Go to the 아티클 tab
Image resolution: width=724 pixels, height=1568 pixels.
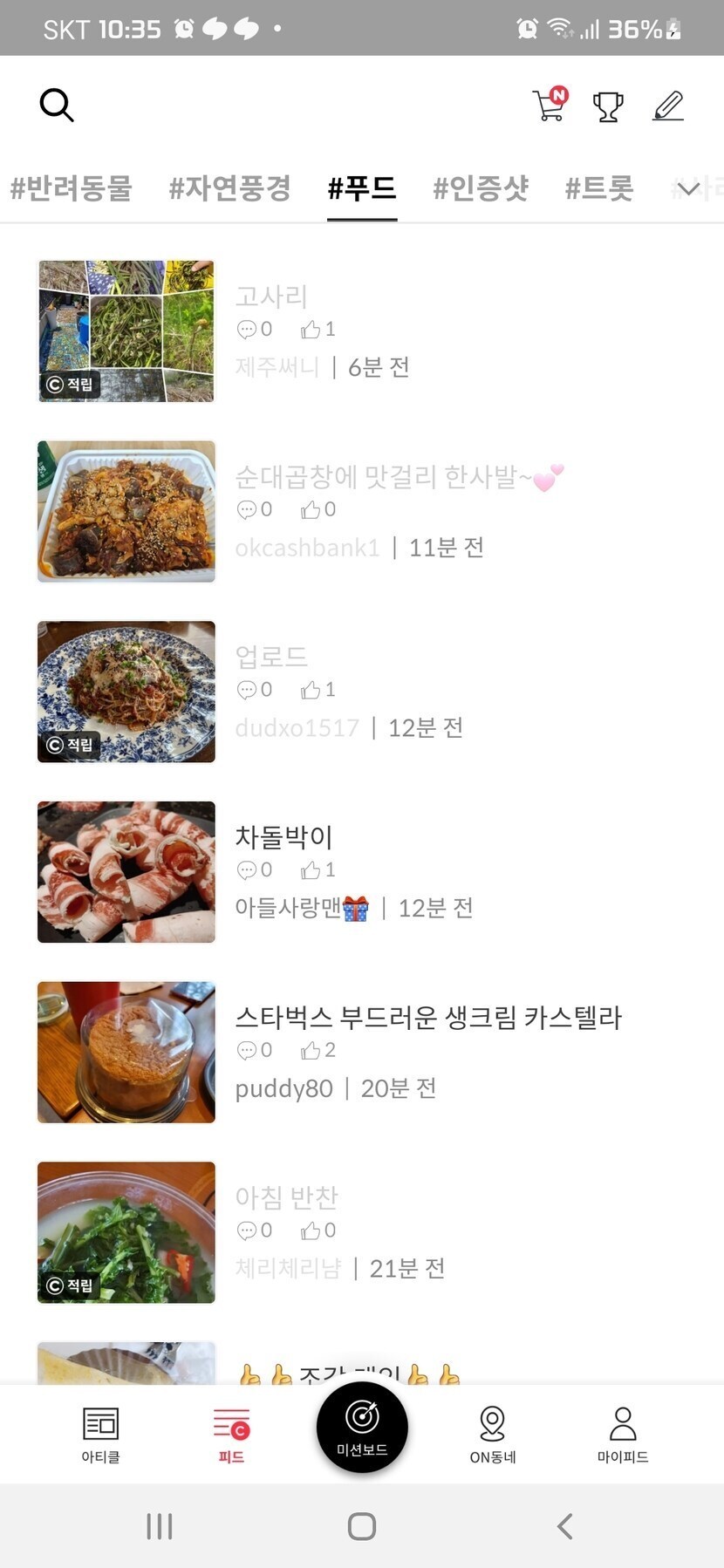coord(100,1434)
